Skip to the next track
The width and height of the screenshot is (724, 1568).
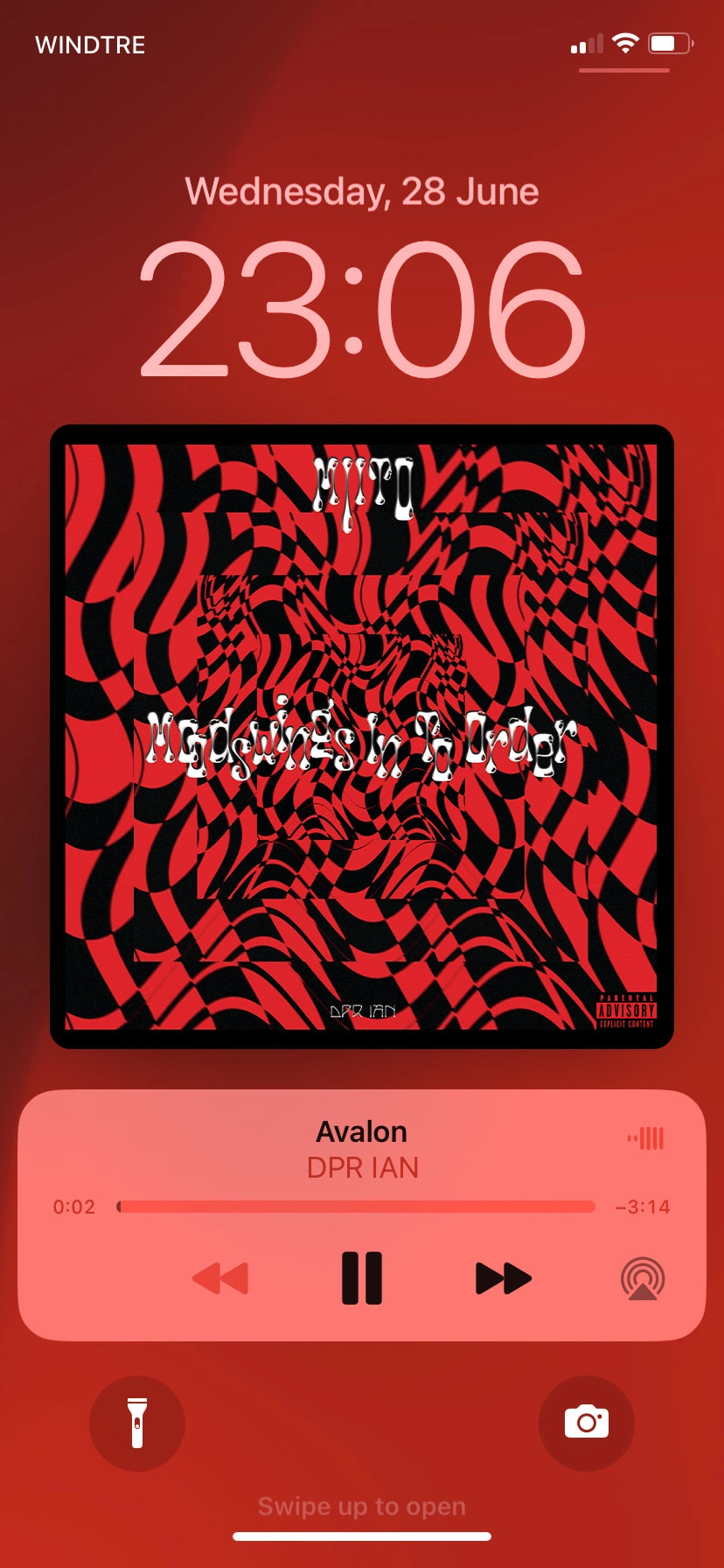[x=503, y=1278]
